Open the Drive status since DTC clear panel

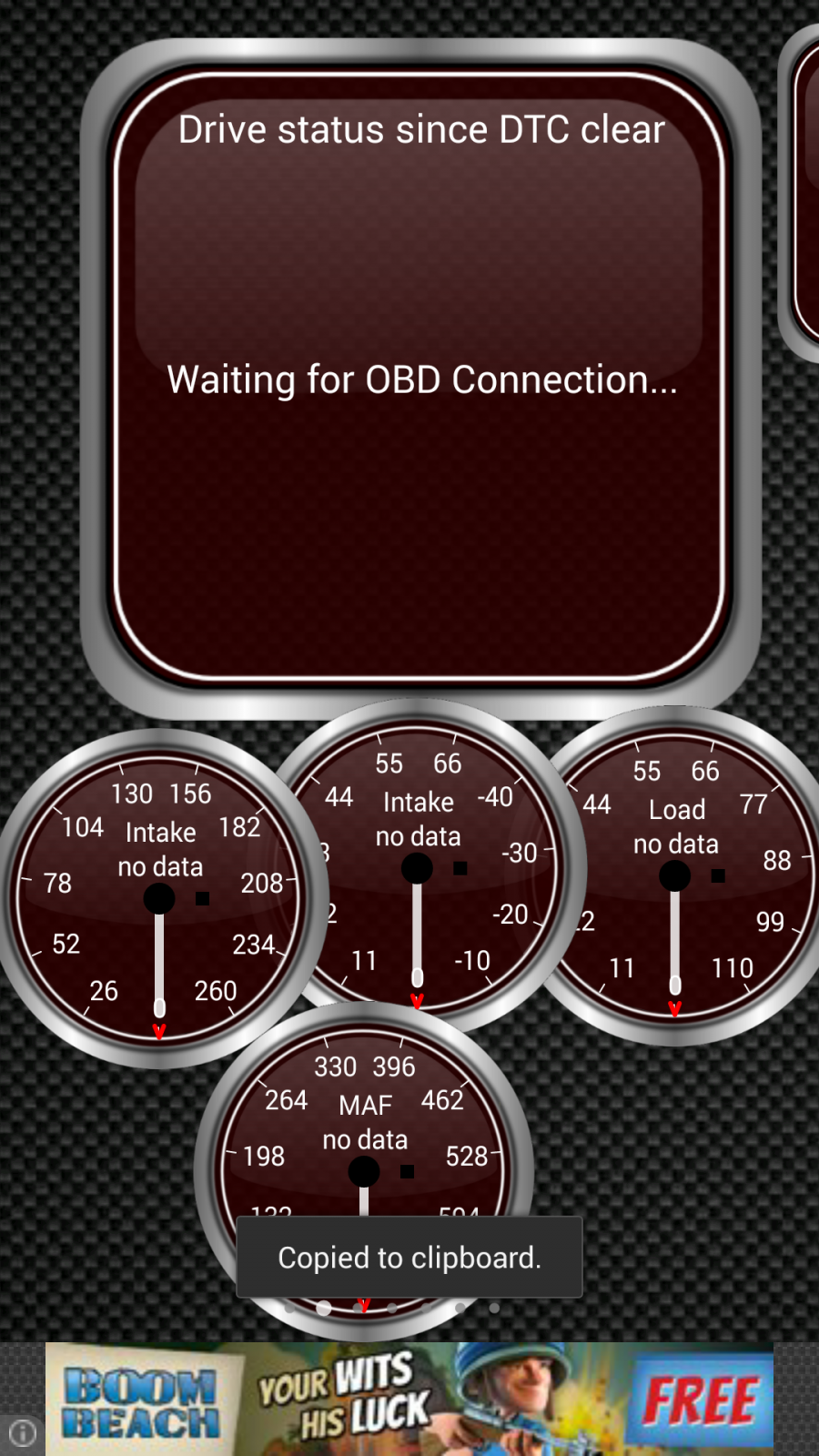[x=420, y=375]
